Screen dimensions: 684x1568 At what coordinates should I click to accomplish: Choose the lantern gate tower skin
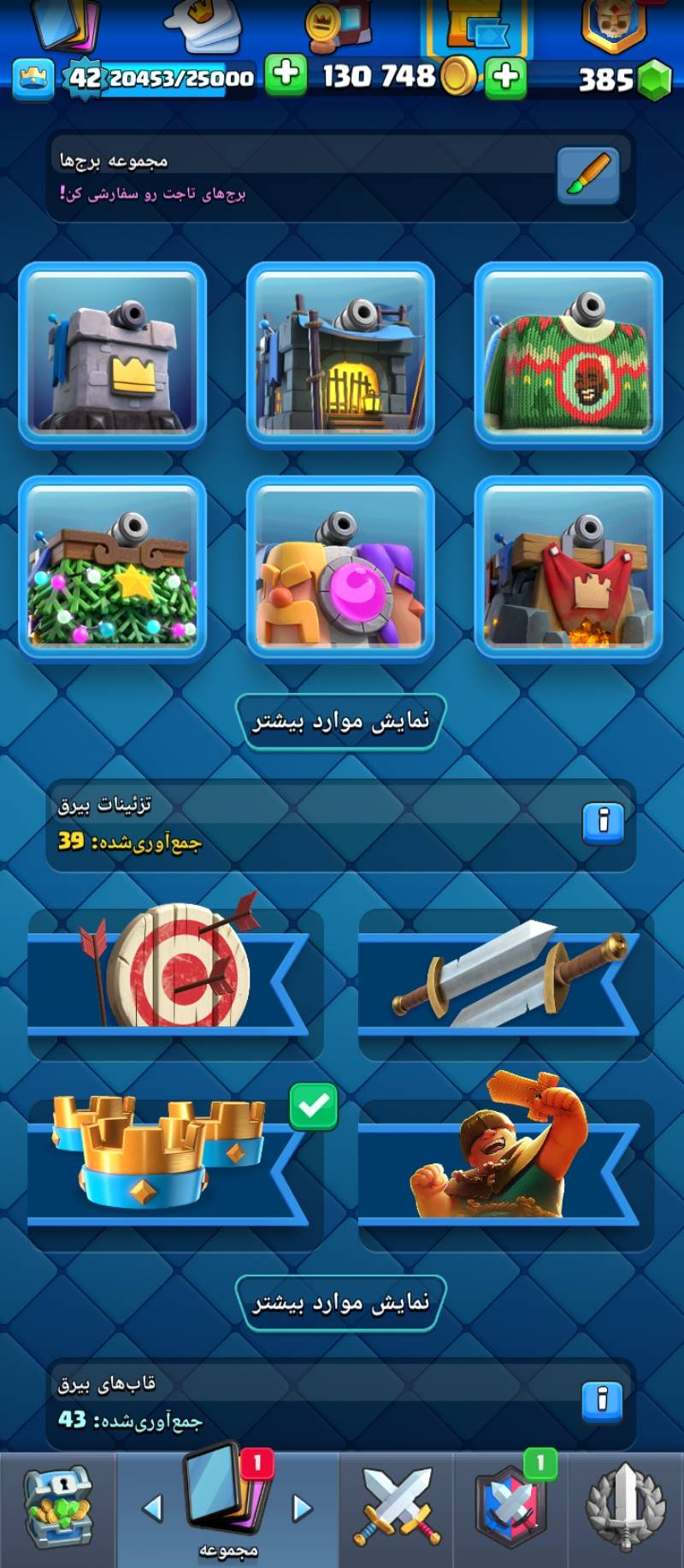tap(340, 355)
